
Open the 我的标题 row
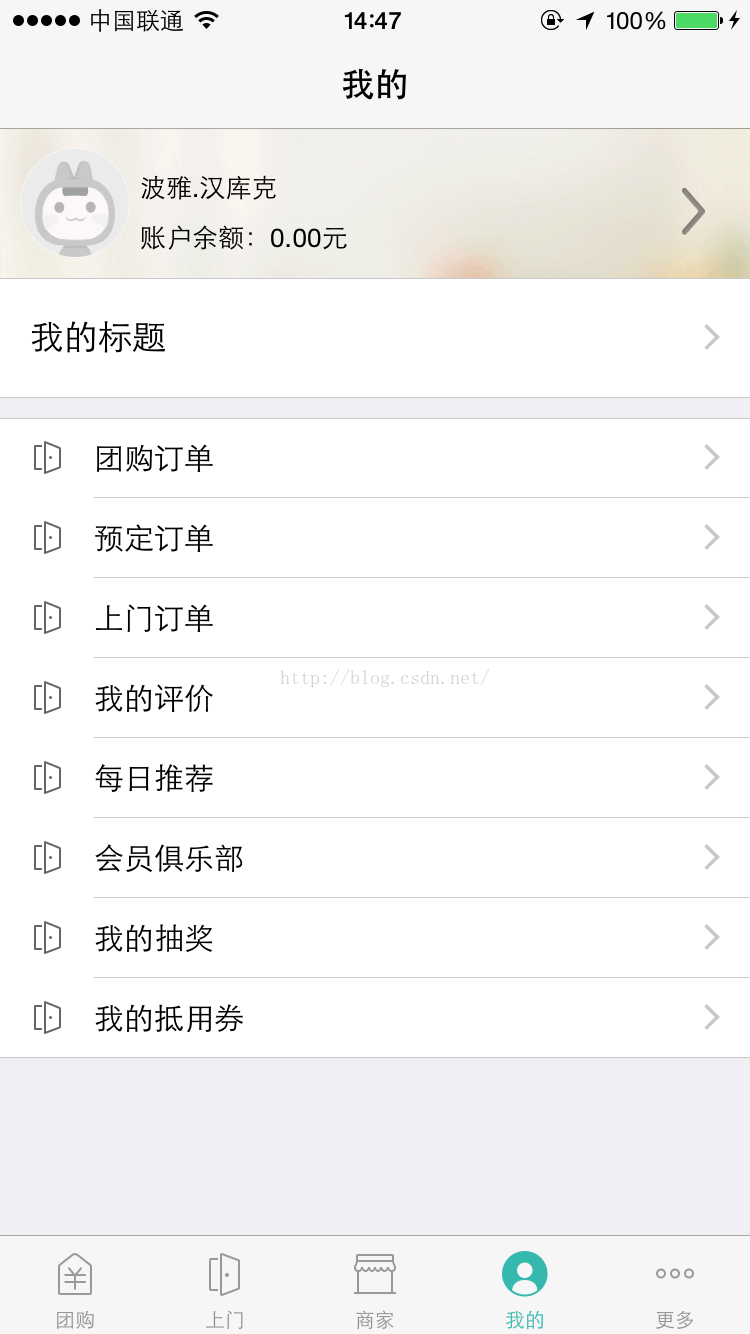[x=375, y=338]
